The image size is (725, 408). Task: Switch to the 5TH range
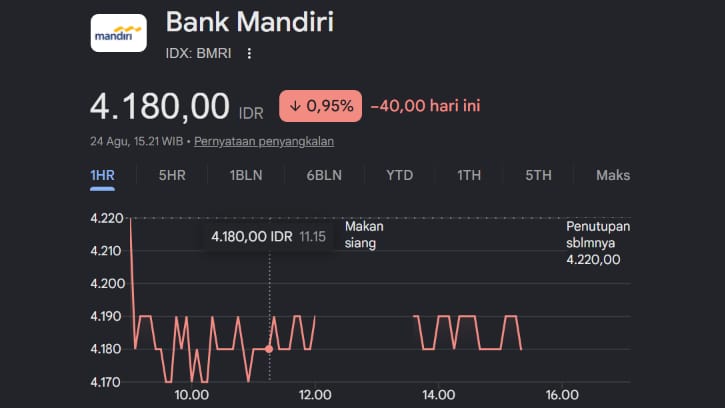pos(538,176)
